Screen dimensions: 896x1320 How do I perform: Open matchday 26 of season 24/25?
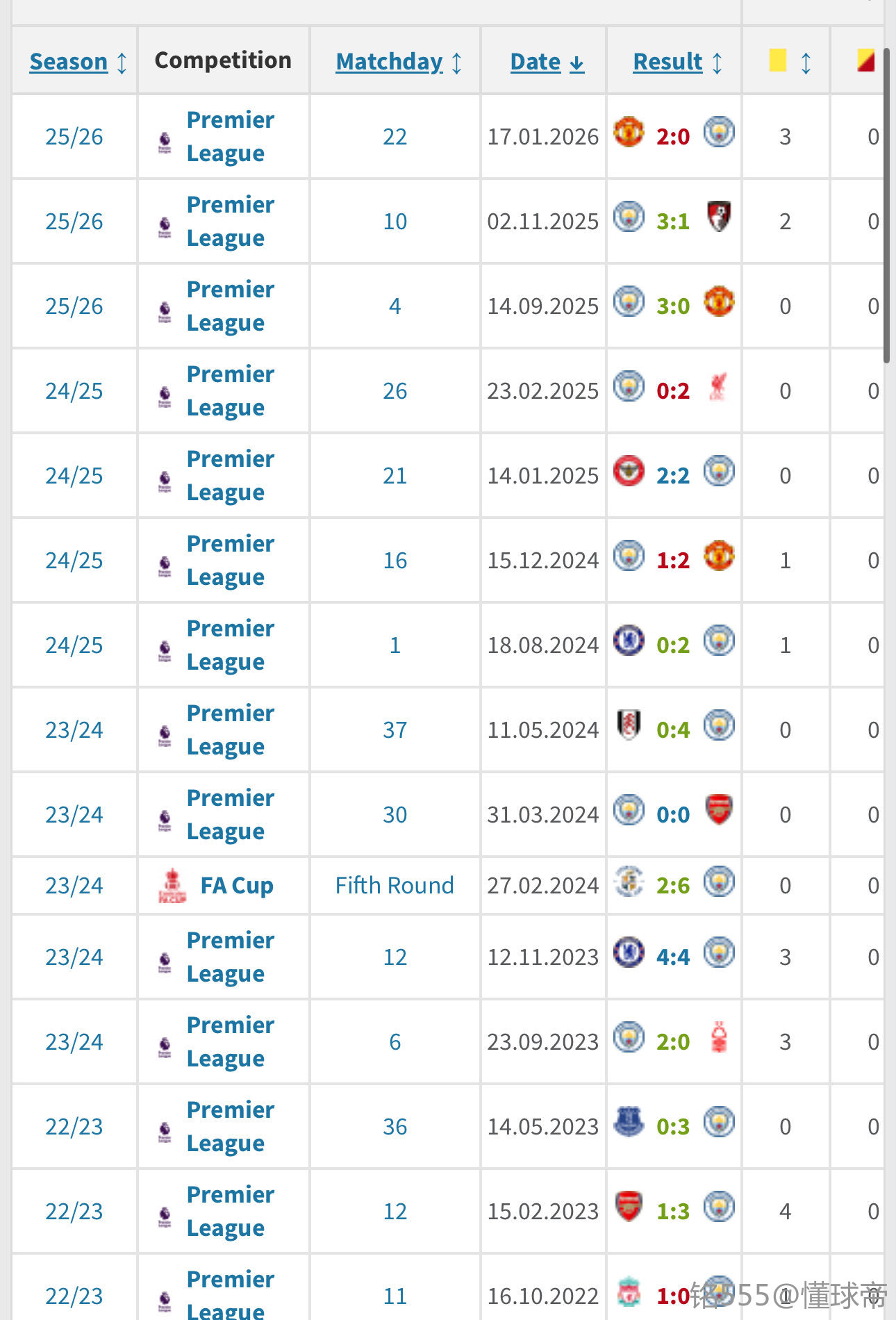pos(395,391)
